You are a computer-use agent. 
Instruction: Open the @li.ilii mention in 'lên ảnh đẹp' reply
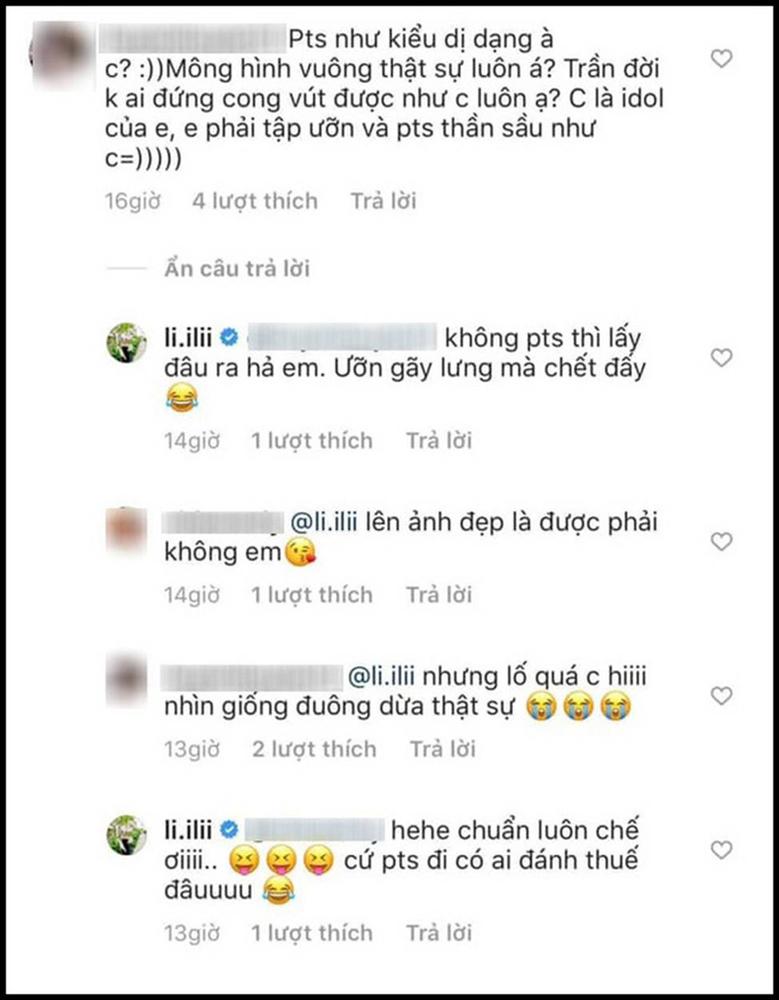pyautogui.click(x=337, y=523)
